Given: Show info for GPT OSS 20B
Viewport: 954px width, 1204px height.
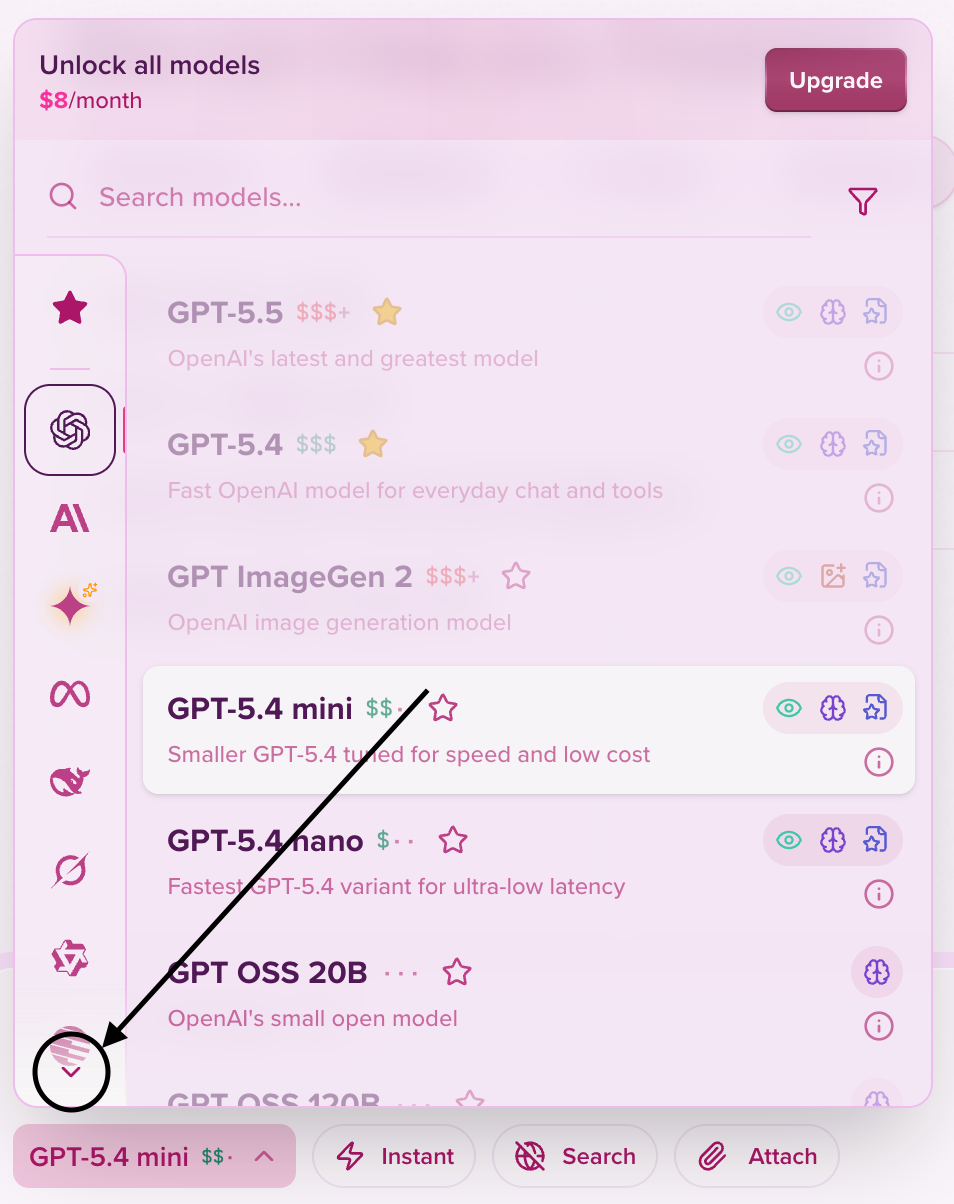Looking at the screenshot, I should pos(878,1025).
